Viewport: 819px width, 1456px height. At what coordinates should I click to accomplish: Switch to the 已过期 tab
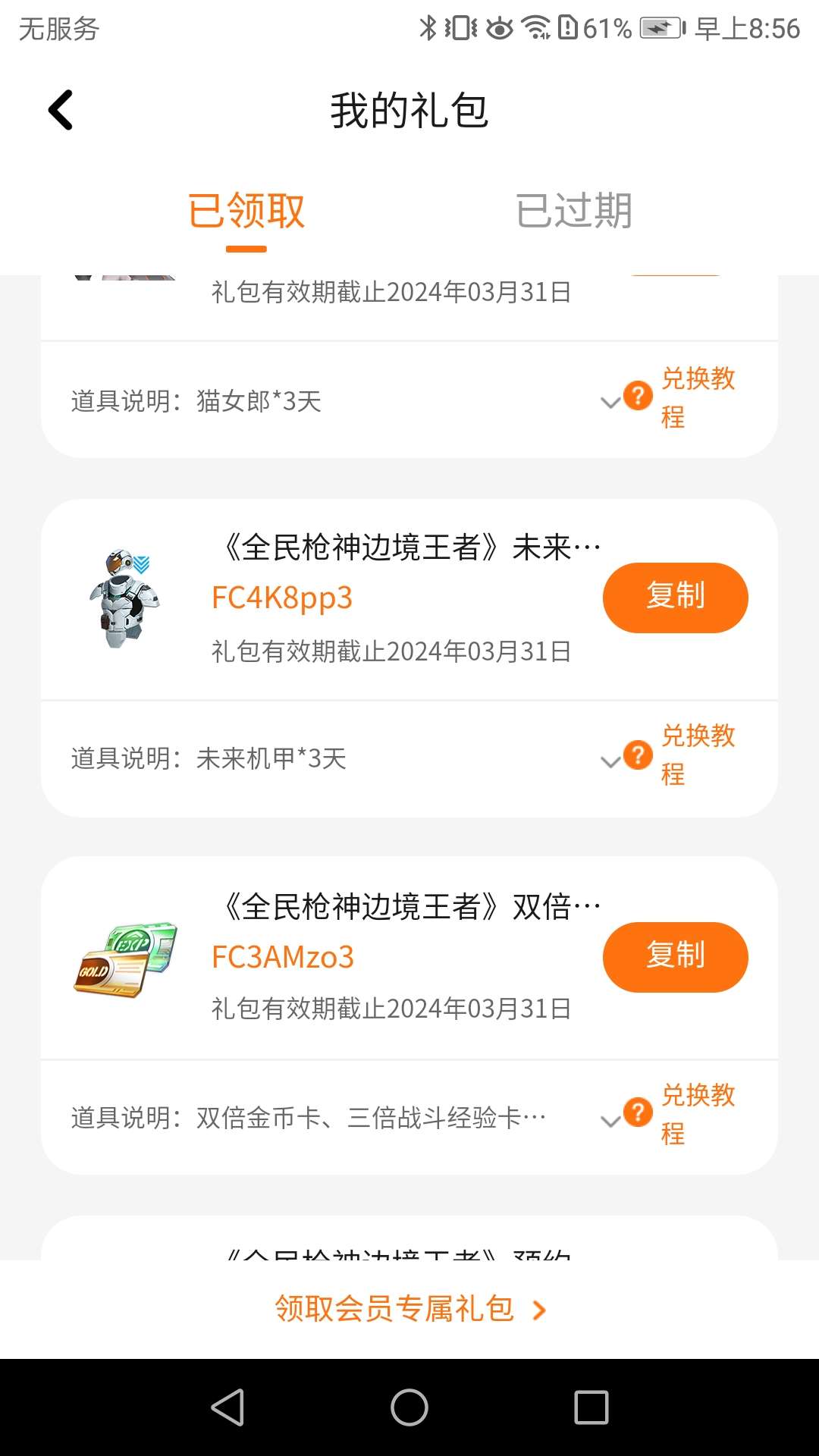pyautogui.click(x=573, y=211)
